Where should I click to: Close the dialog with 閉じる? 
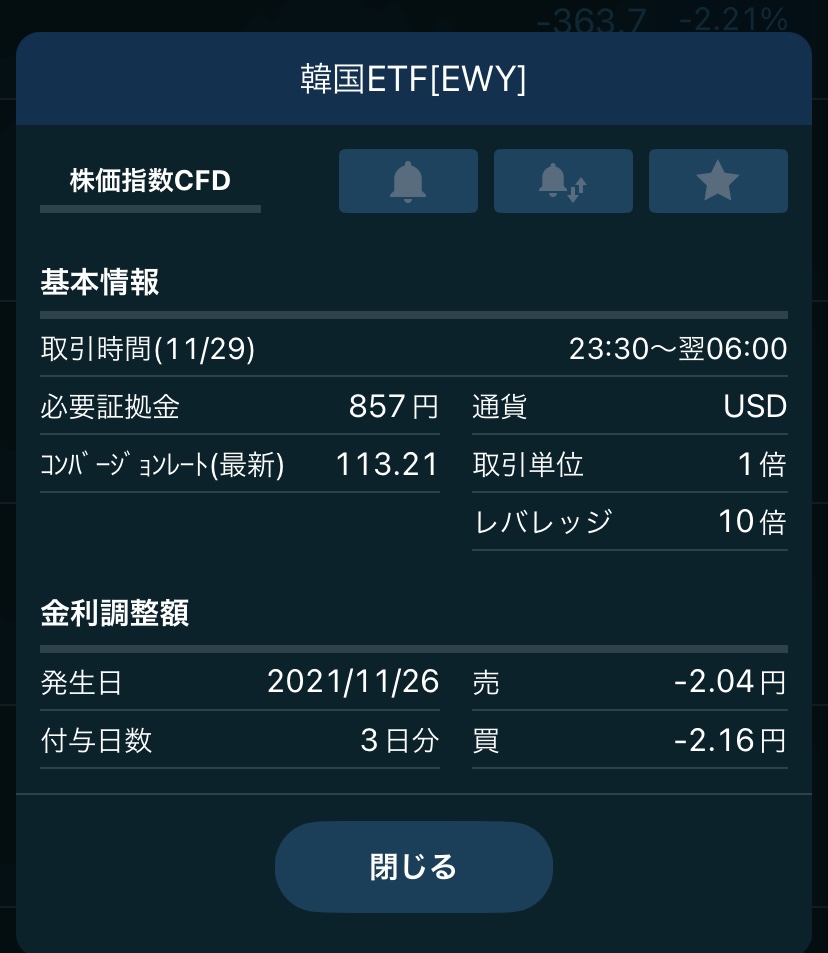(413, 866)
